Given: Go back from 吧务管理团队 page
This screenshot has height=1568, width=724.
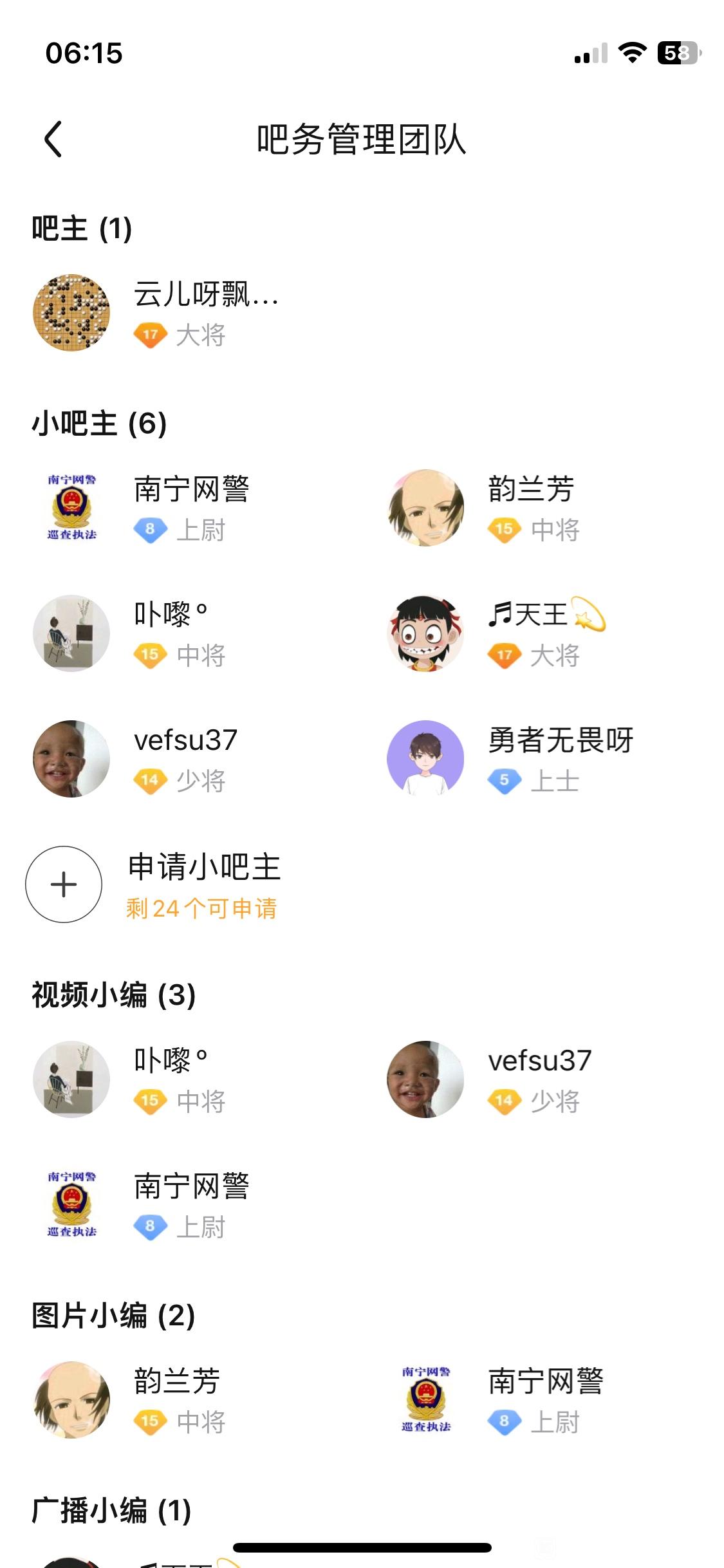Looking at the screenshot, I should (x=54, y=139).
